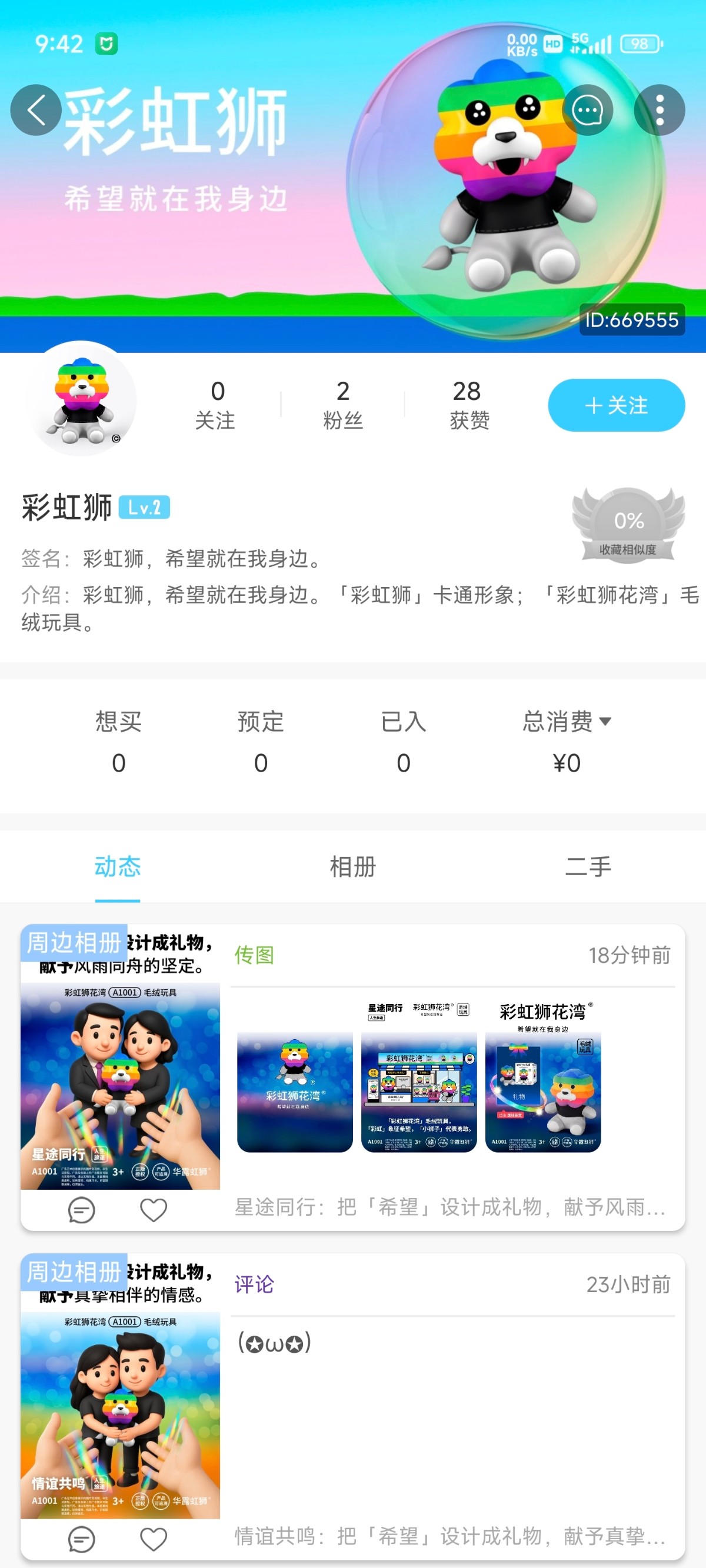View the 关注 following list
This screenshot has width=706, height=1568.
(x=217, y=405)
